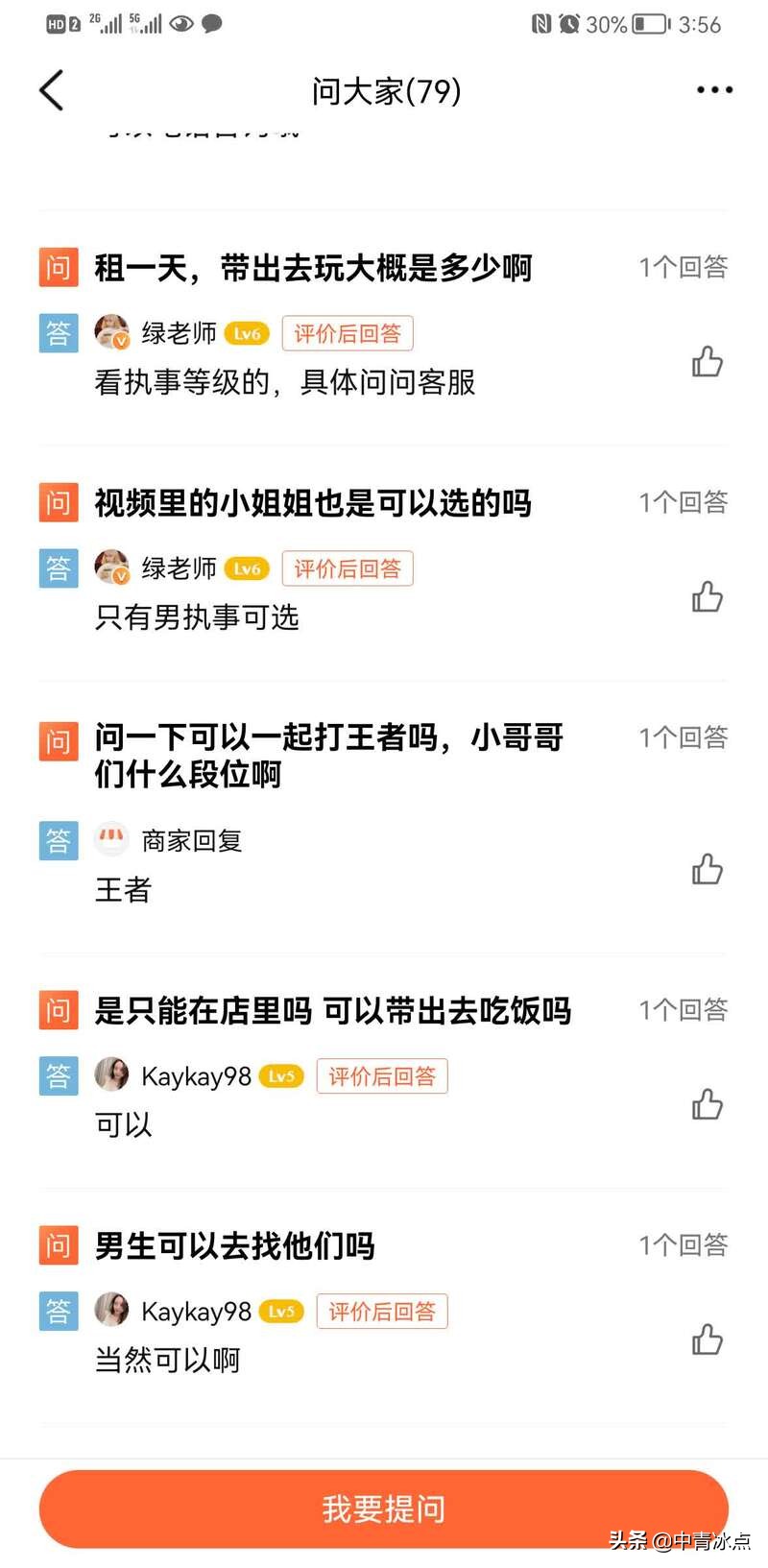
Task: Tap 绿老师's Lv6 level badge
Action: (248, 331)
